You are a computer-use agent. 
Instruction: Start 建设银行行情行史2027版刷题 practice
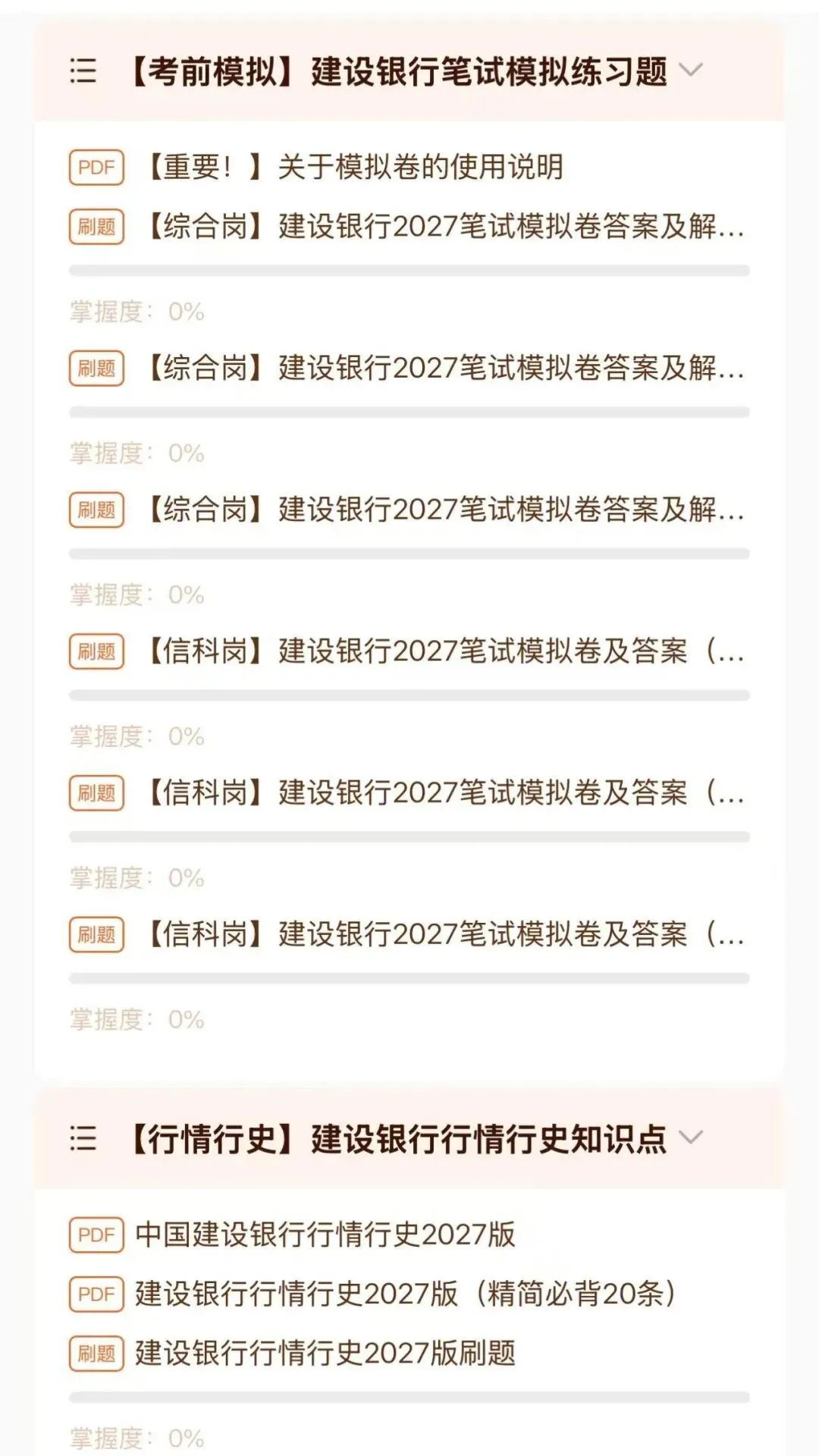click(x=292, y=1353)
